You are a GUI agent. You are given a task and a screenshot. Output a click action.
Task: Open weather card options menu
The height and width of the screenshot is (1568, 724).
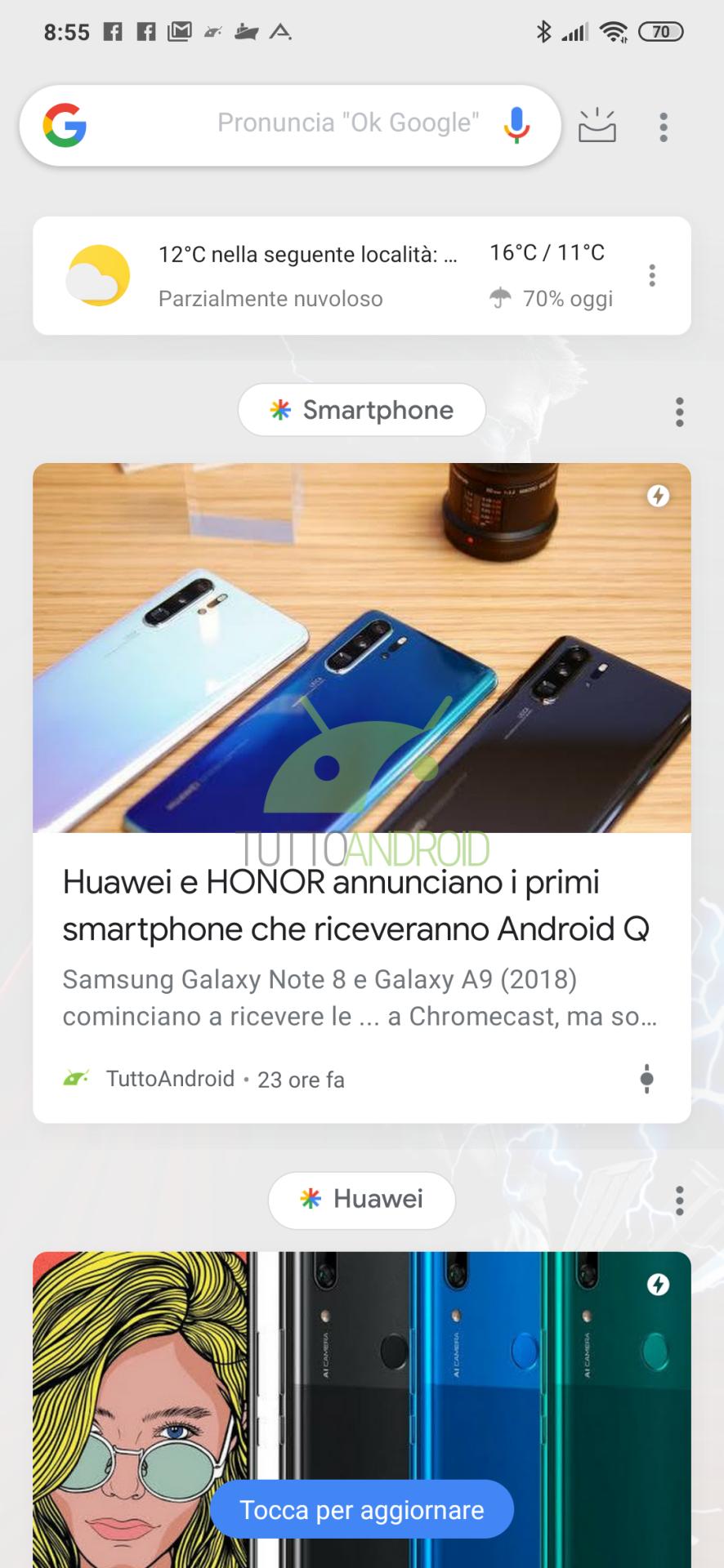pyautogui.click(x=652, y=275)
